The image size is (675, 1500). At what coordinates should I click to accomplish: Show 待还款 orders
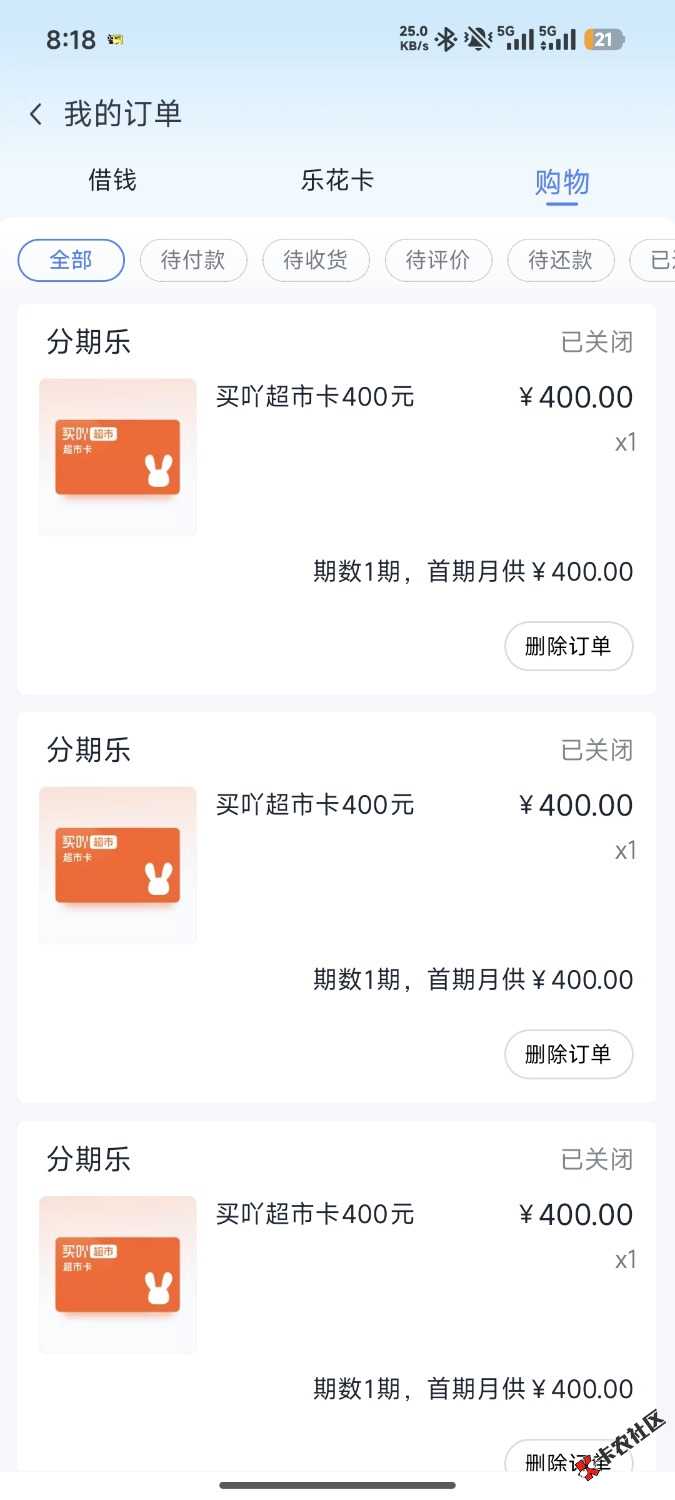coord(561,261)
